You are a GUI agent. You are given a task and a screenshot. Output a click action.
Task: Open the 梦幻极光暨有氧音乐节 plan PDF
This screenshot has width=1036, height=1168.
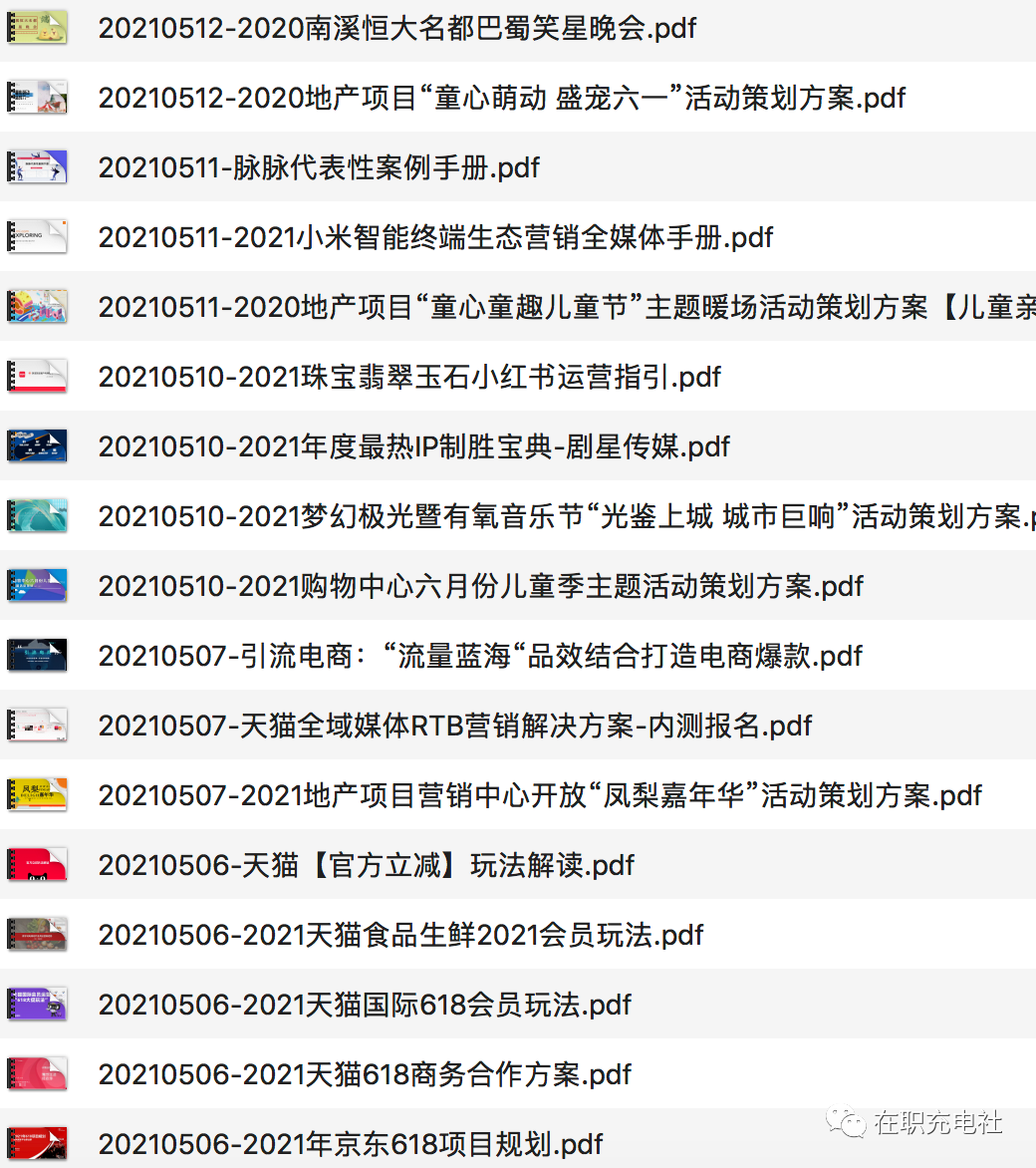(x=558, y=516)
